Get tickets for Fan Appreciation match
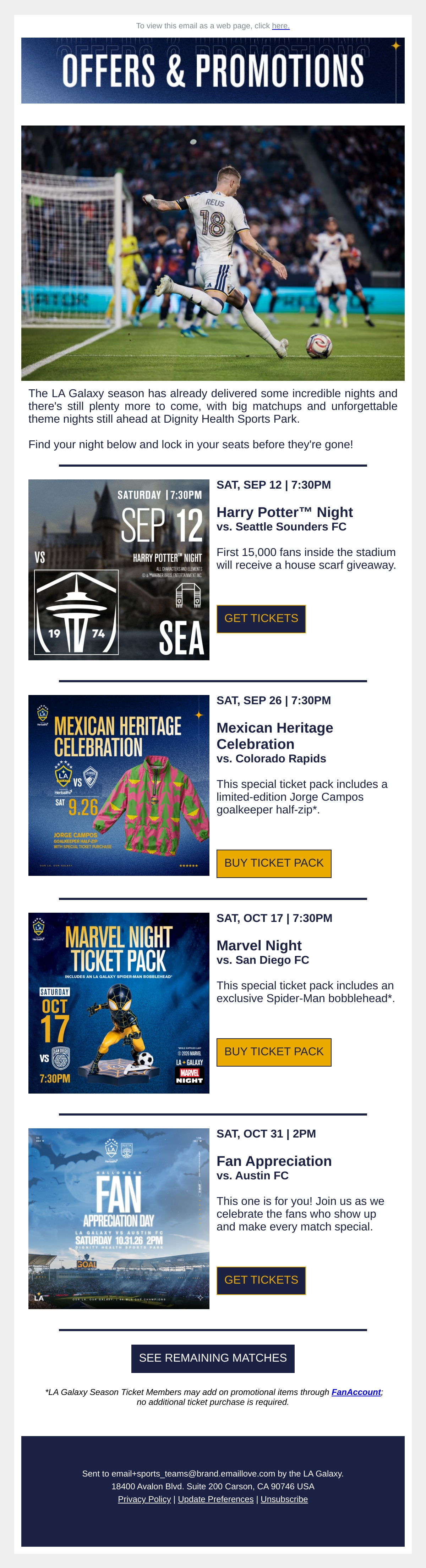 [x=261, y=1279]
